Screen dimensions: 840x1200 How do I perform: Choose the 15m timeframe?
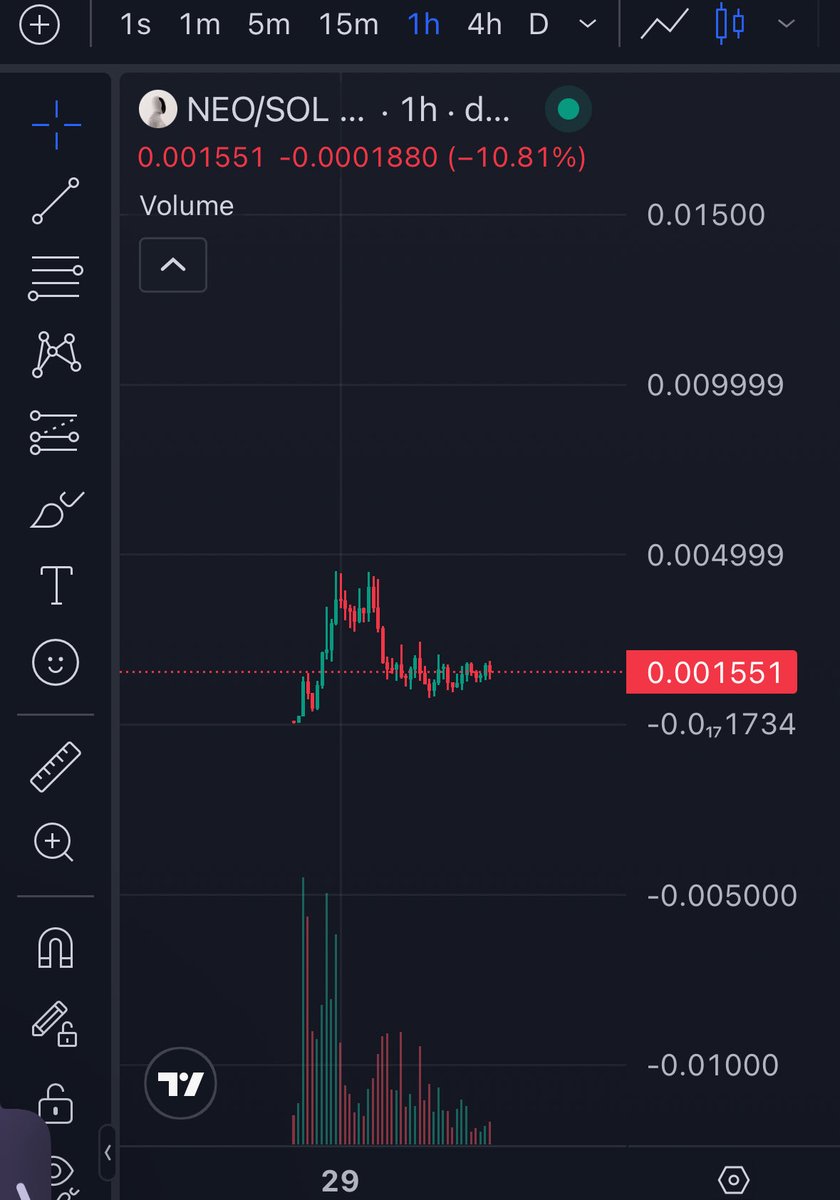click(x=348, y=25)
